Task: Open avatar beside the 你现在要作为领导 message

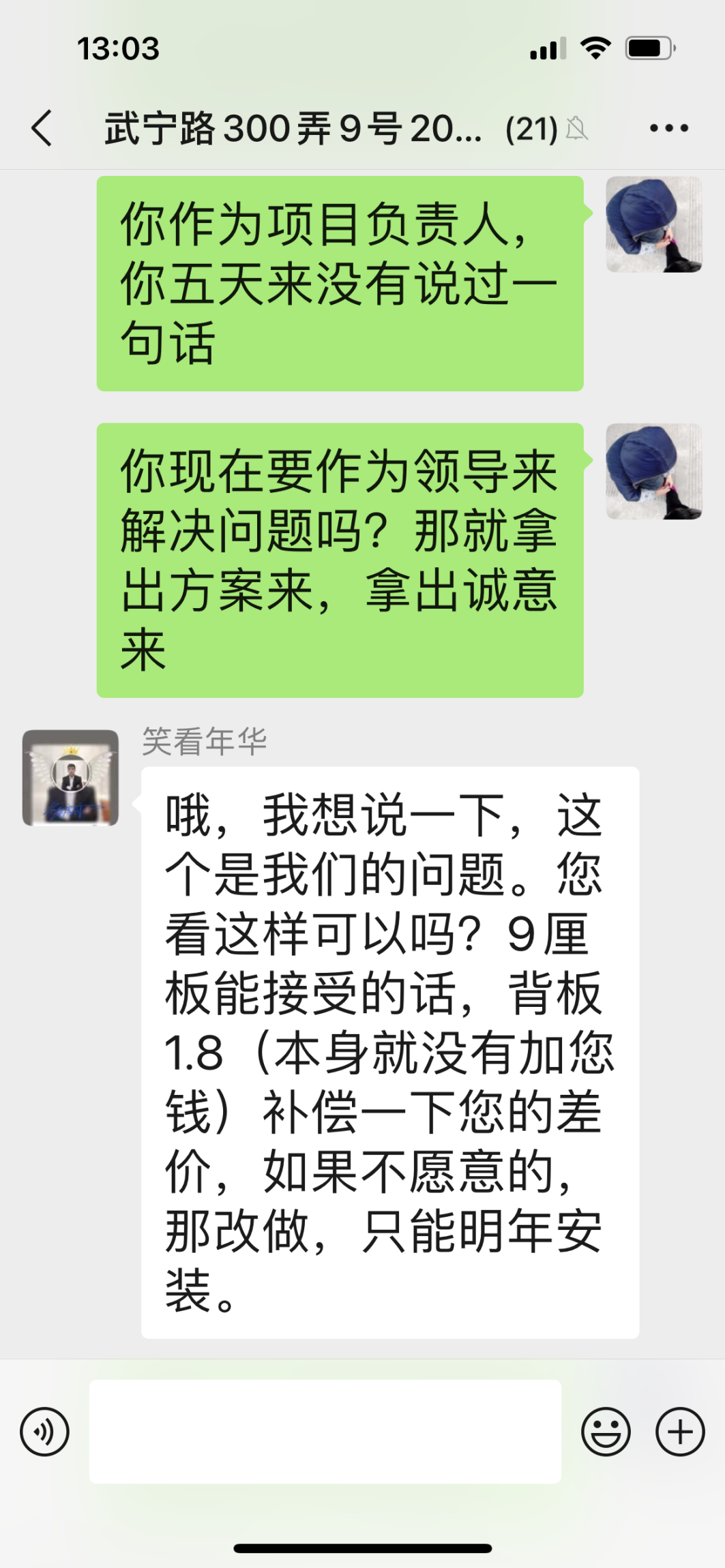Action: 654,471
